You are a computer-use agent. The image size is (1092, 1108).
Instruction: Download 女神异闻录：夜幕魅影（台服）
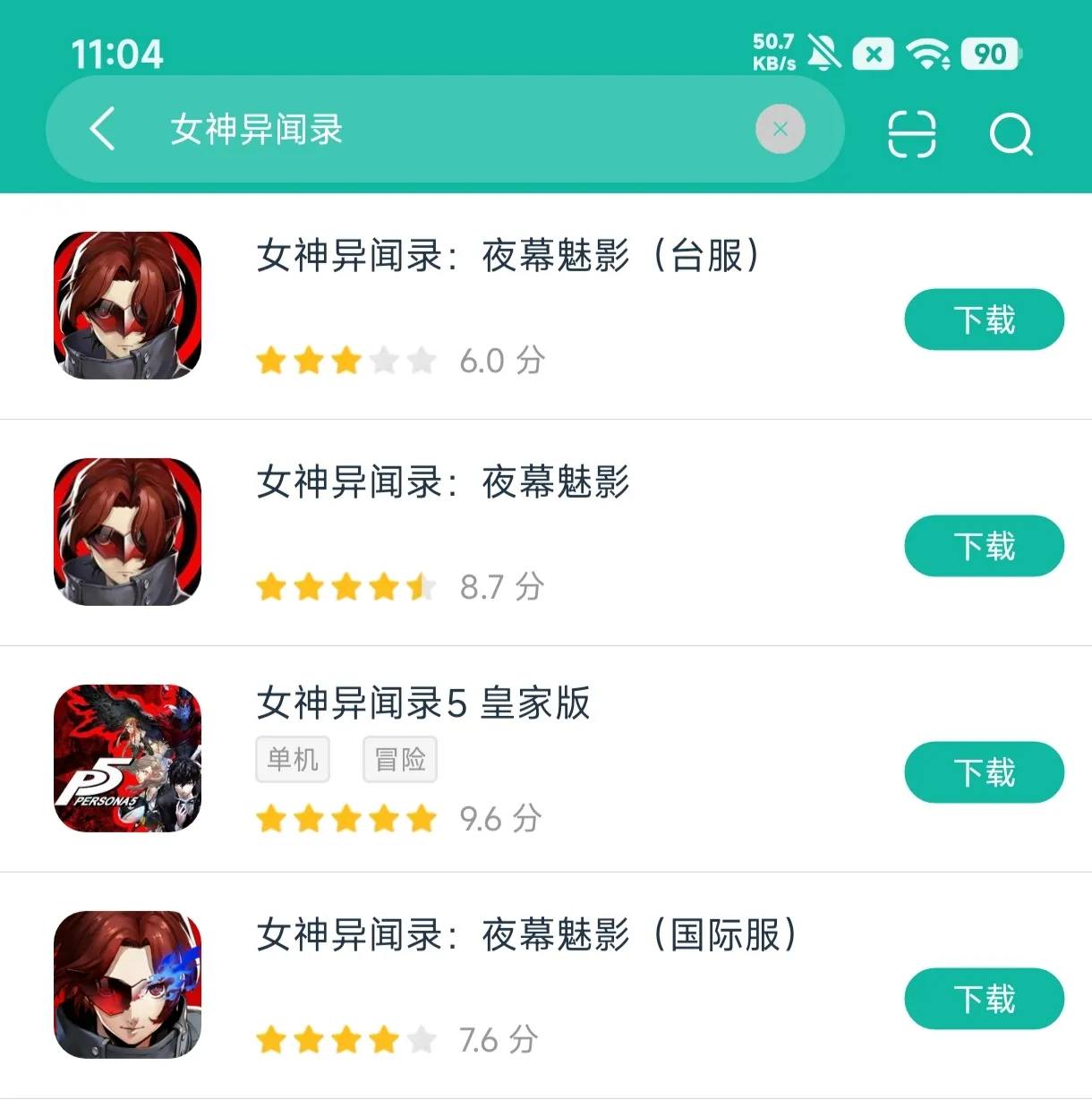point(984,319)
